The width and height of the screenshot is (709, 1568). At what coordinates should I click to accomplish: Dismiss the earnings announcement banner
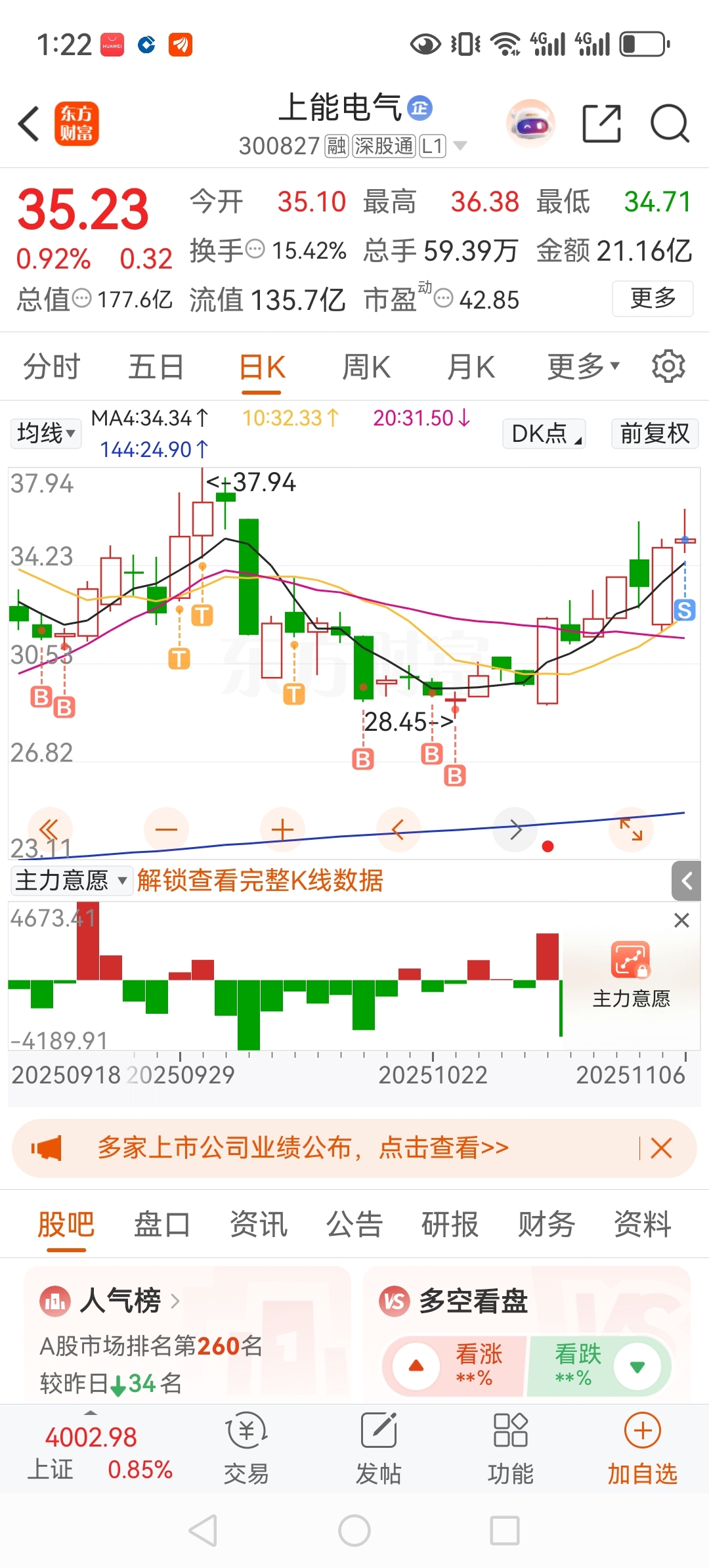coord(661,1148)
